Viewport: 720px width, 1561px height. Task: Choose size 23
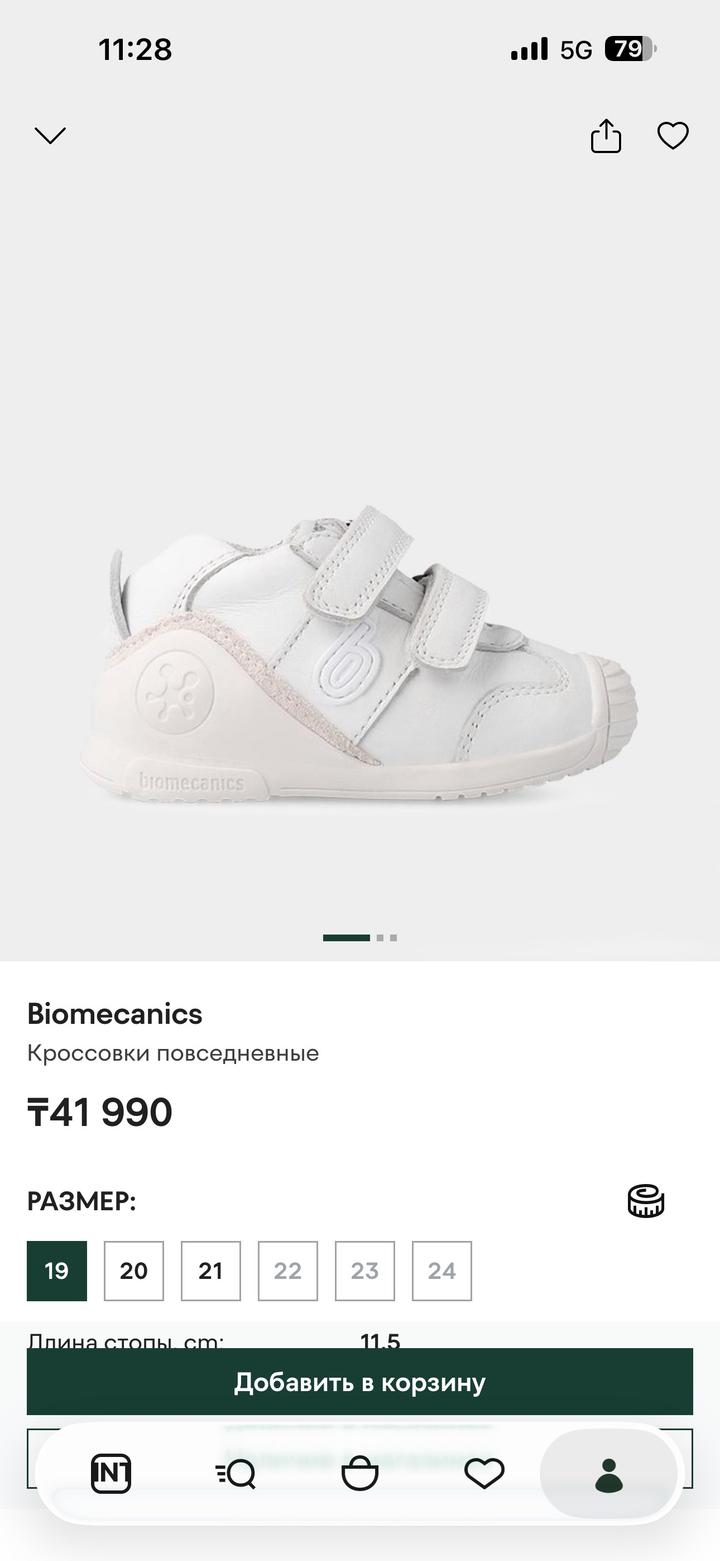pos(365,1271)
